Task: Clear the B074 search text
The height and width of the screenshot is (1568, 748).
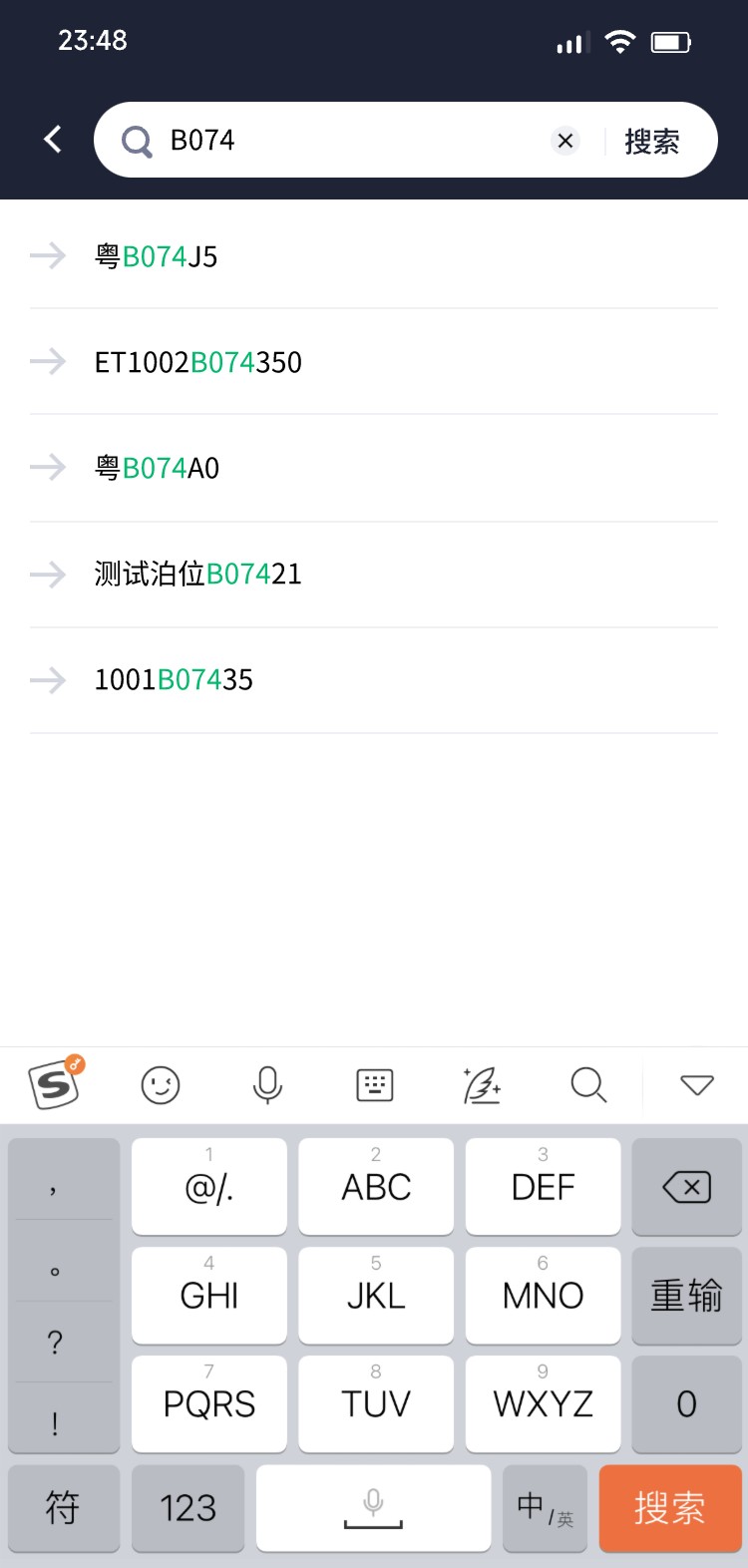Action: [x=565, y=141]
